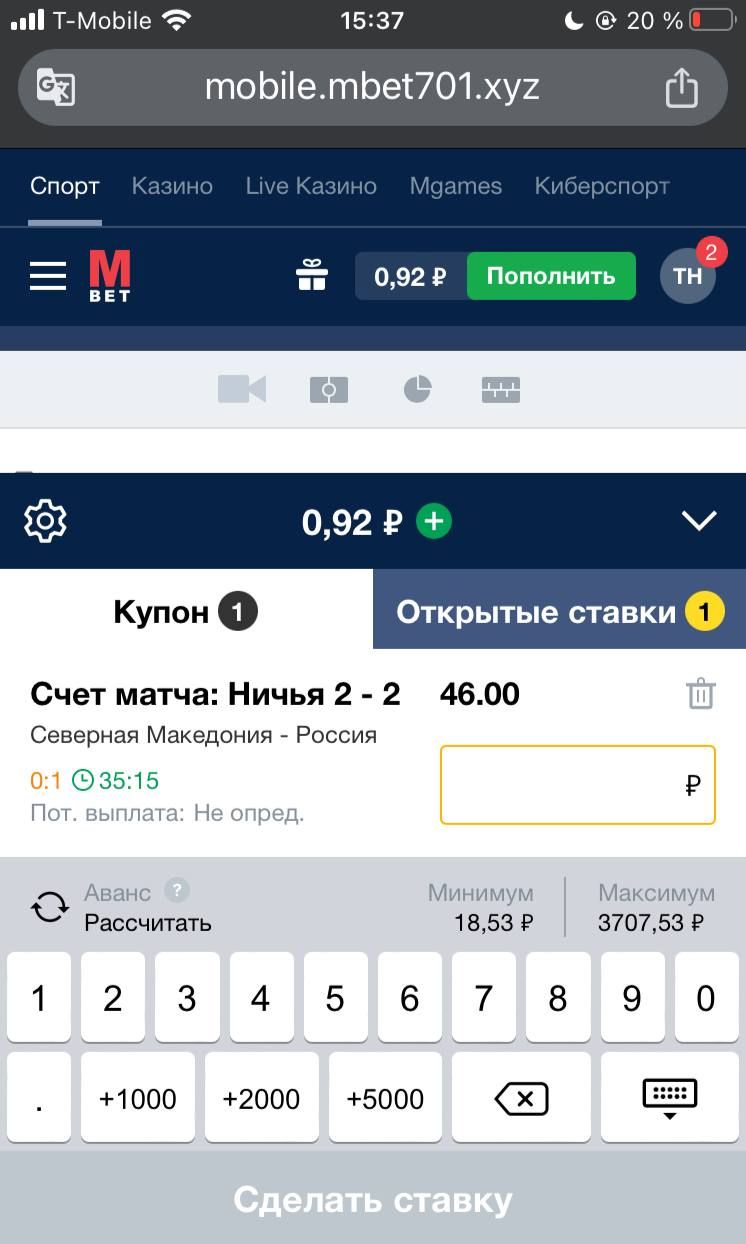Viewport: 746px width, 1244px height.
Task: Tap Рассчитать to recalculate the advance
Action: pos(147,922)
